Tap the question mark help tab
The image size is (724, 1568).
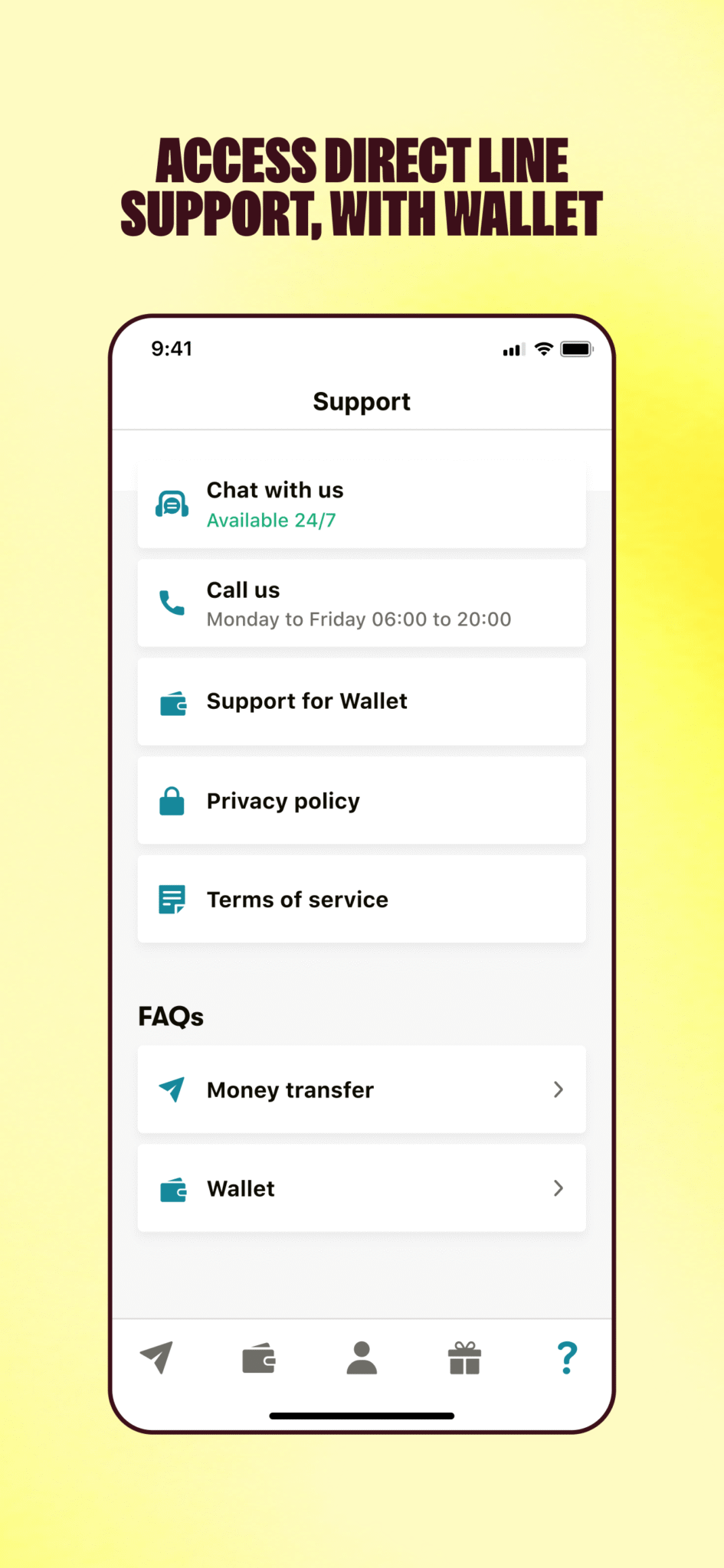pyautogui.click(x=566, y=1357)
